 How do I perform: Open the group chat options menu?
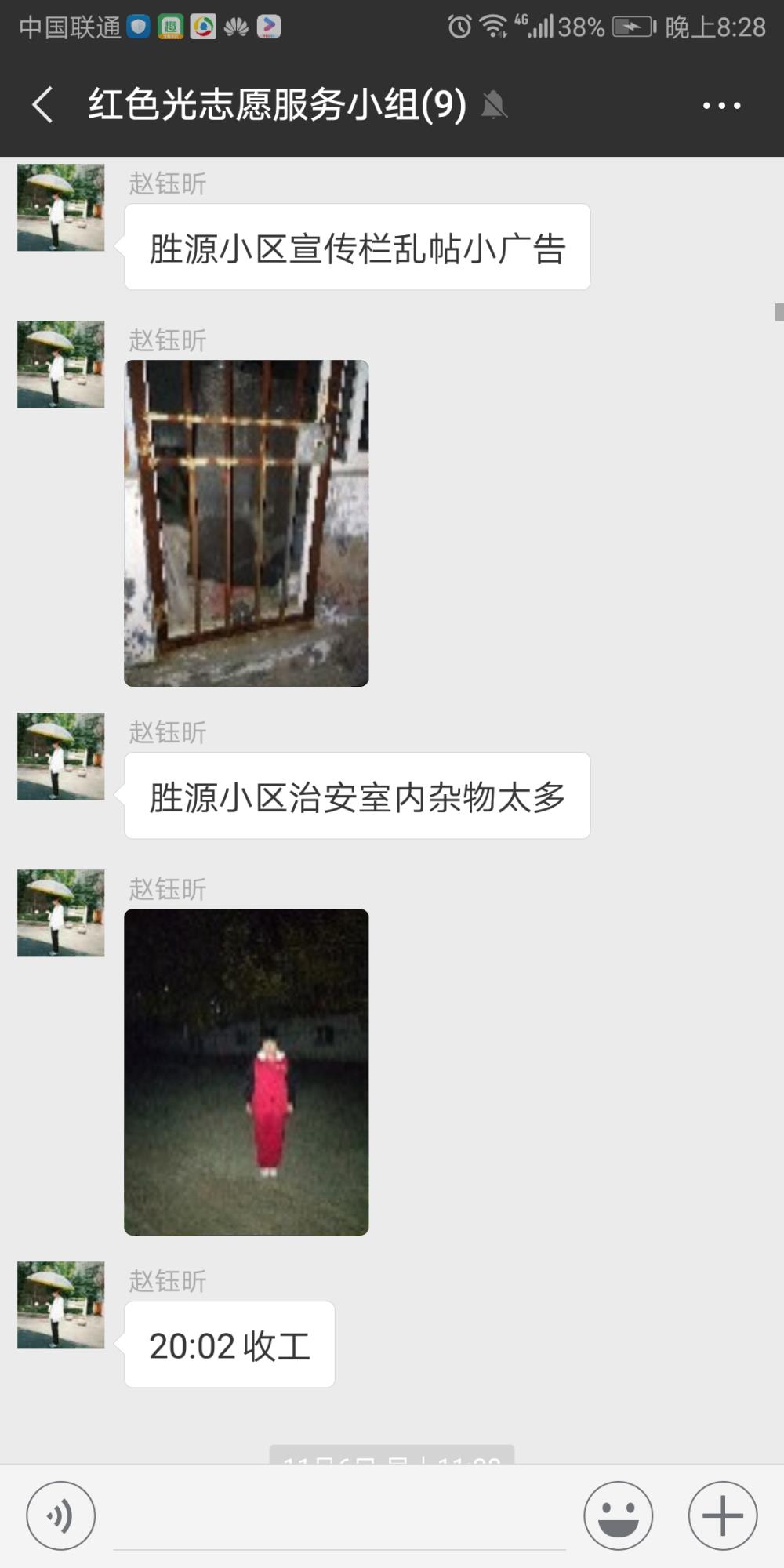coord(721,105)
